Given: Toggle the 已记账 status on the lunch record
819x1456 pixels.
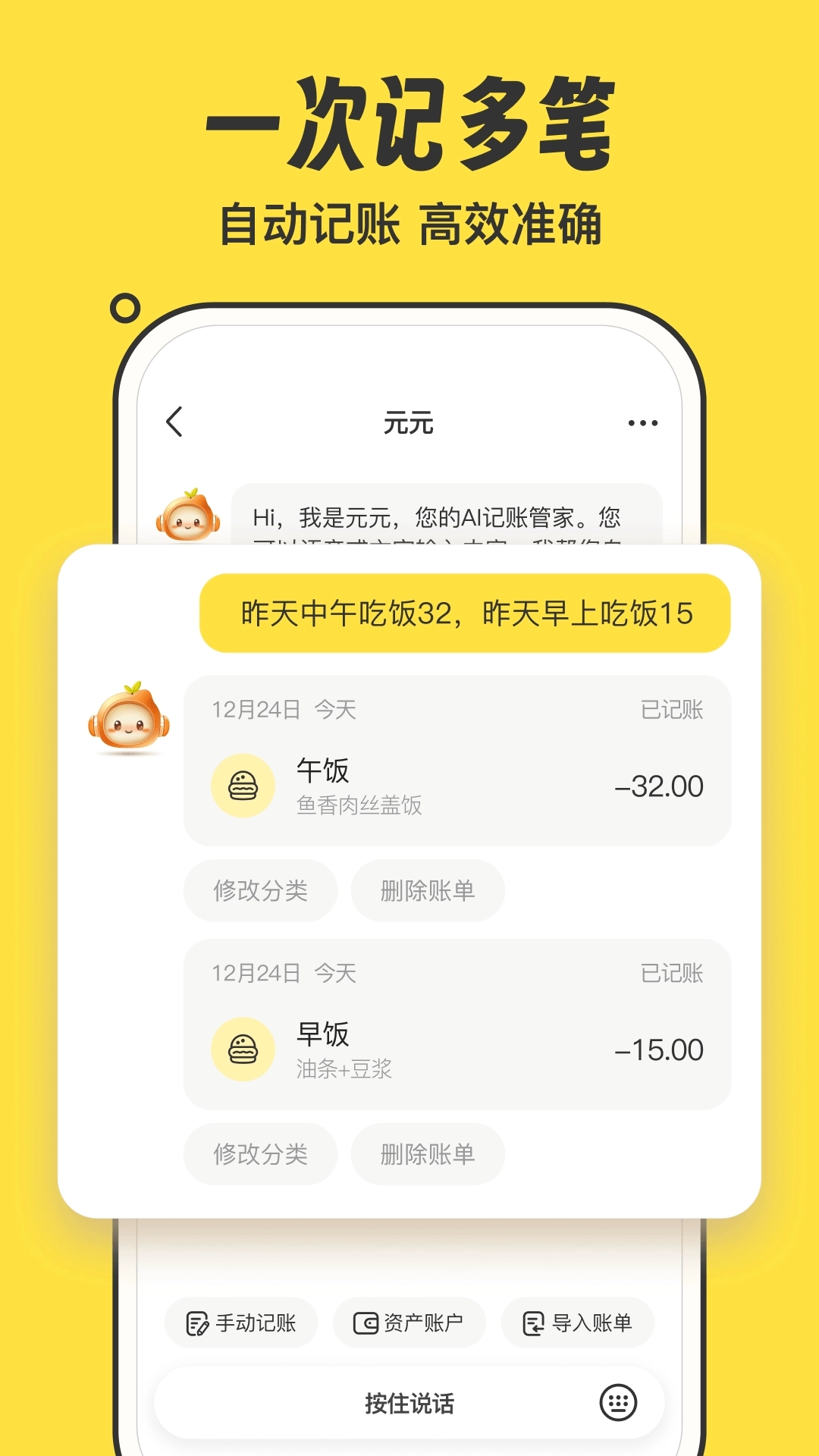Looking at the screenshot, I should [x=673, y=710].
